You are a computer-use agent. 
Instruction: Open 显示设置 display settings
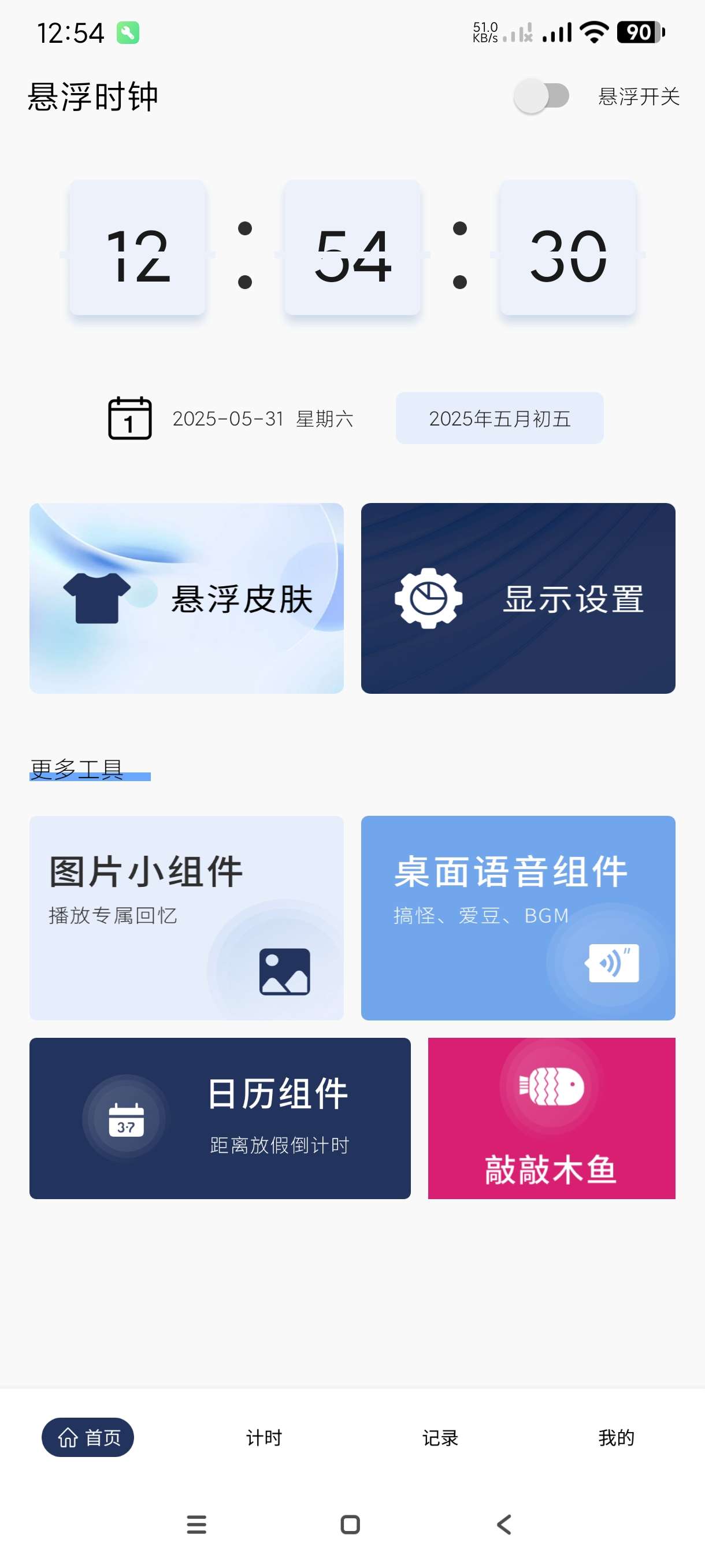coord(518,598)
